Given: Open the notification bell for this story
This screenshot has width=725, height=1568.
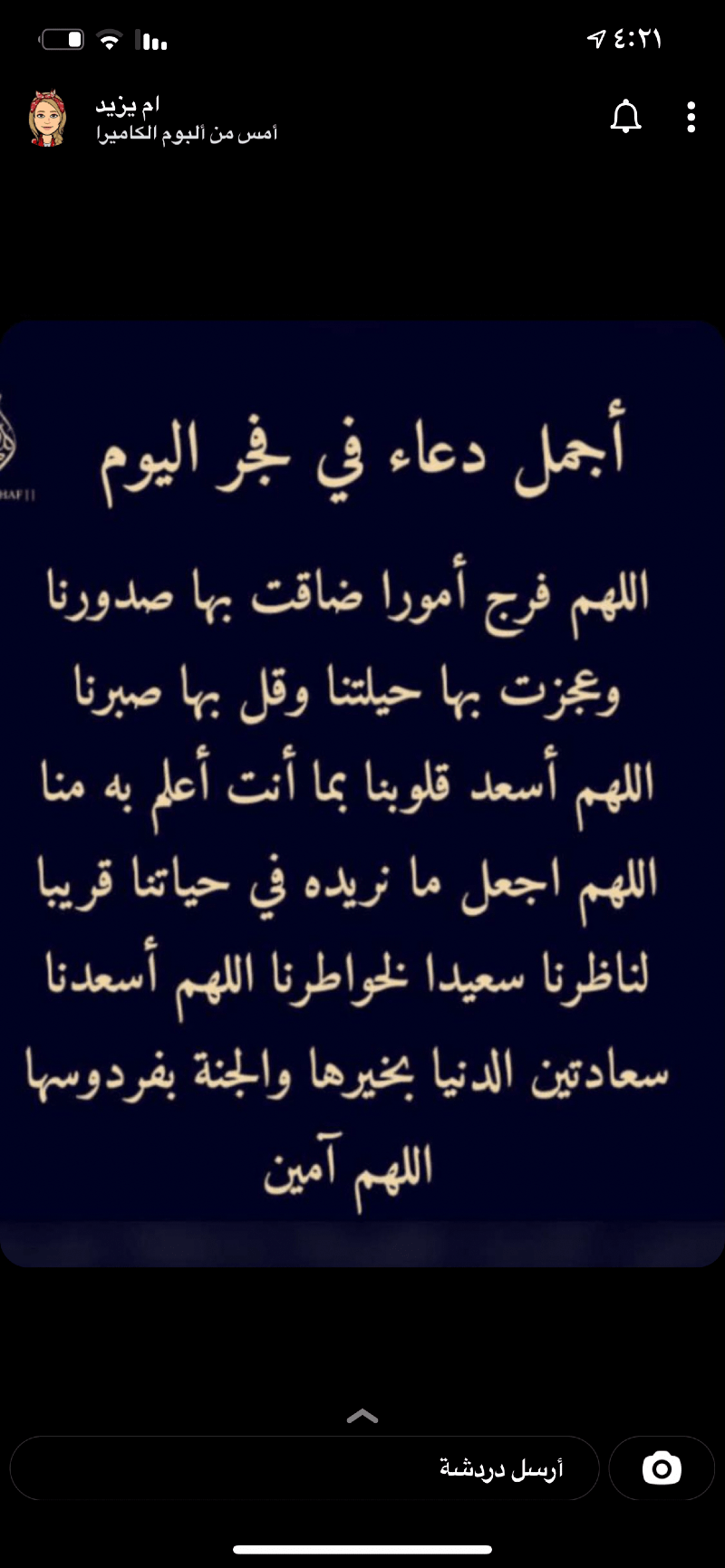Looking at the screenshot, I should click(625, 118).
